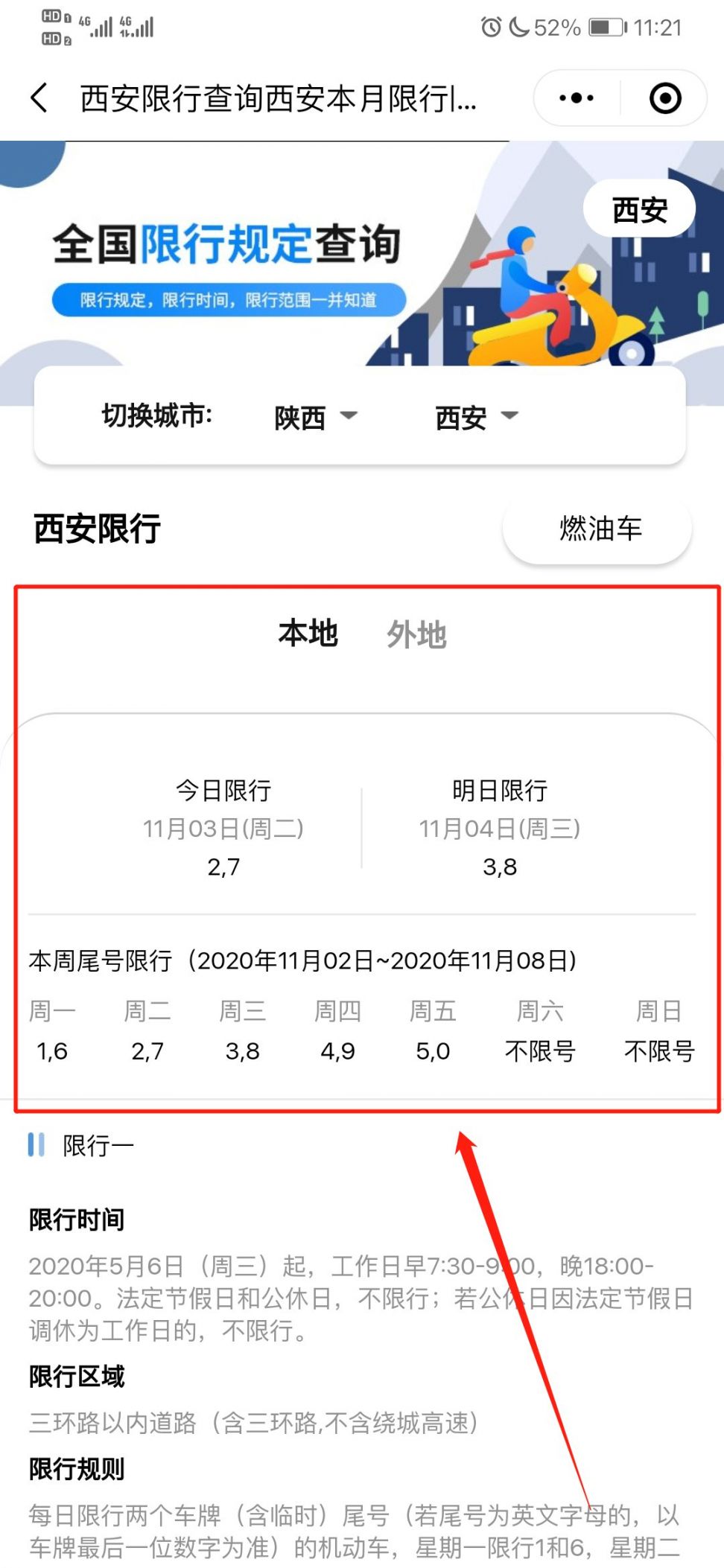724x1568 pixels.
Task: Close the mini program via the circle icon
Action: coord(664,98)
